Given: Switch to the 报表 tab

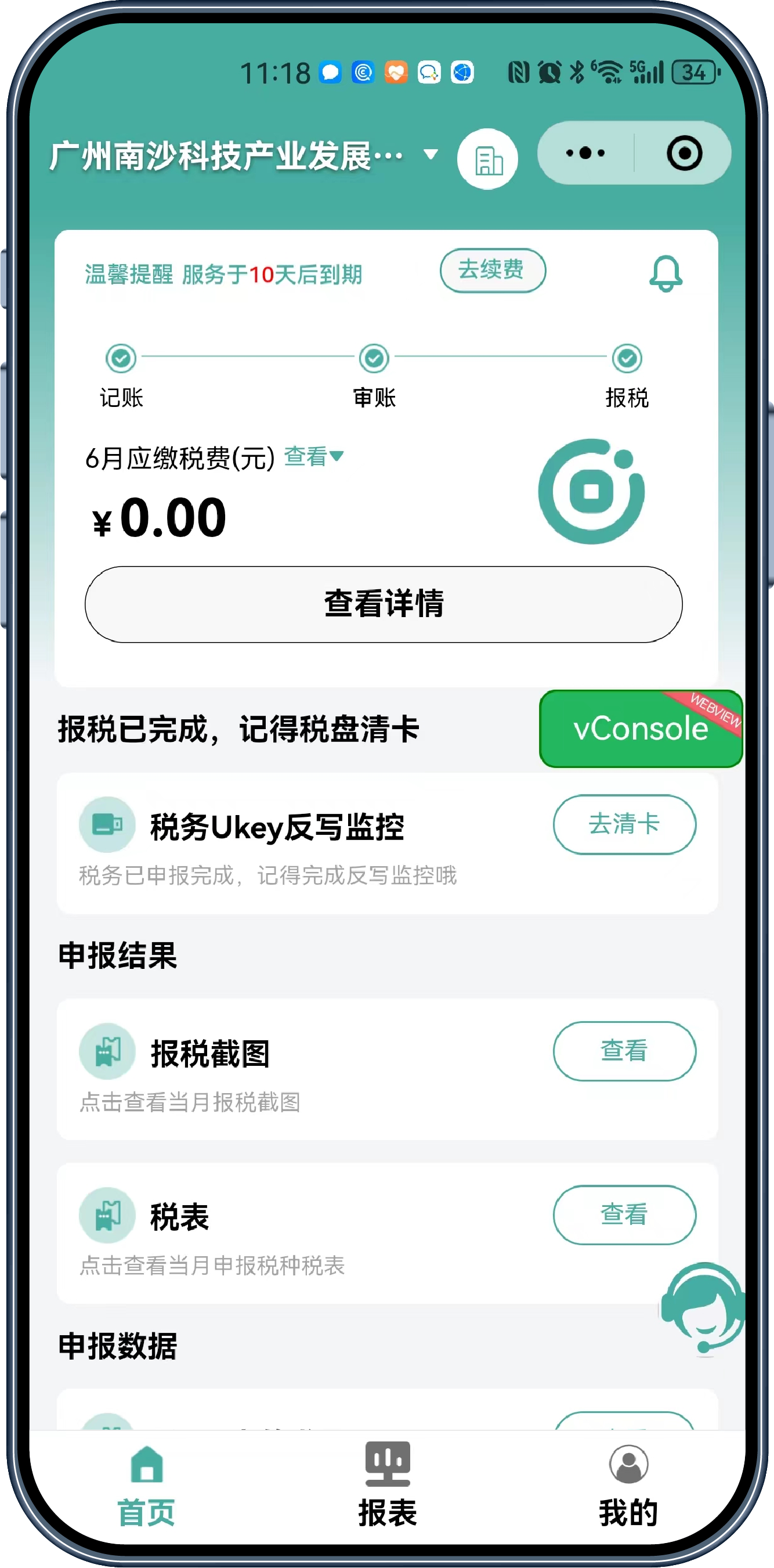Looking at the screenshot, I should click(x=387, y=1483).
